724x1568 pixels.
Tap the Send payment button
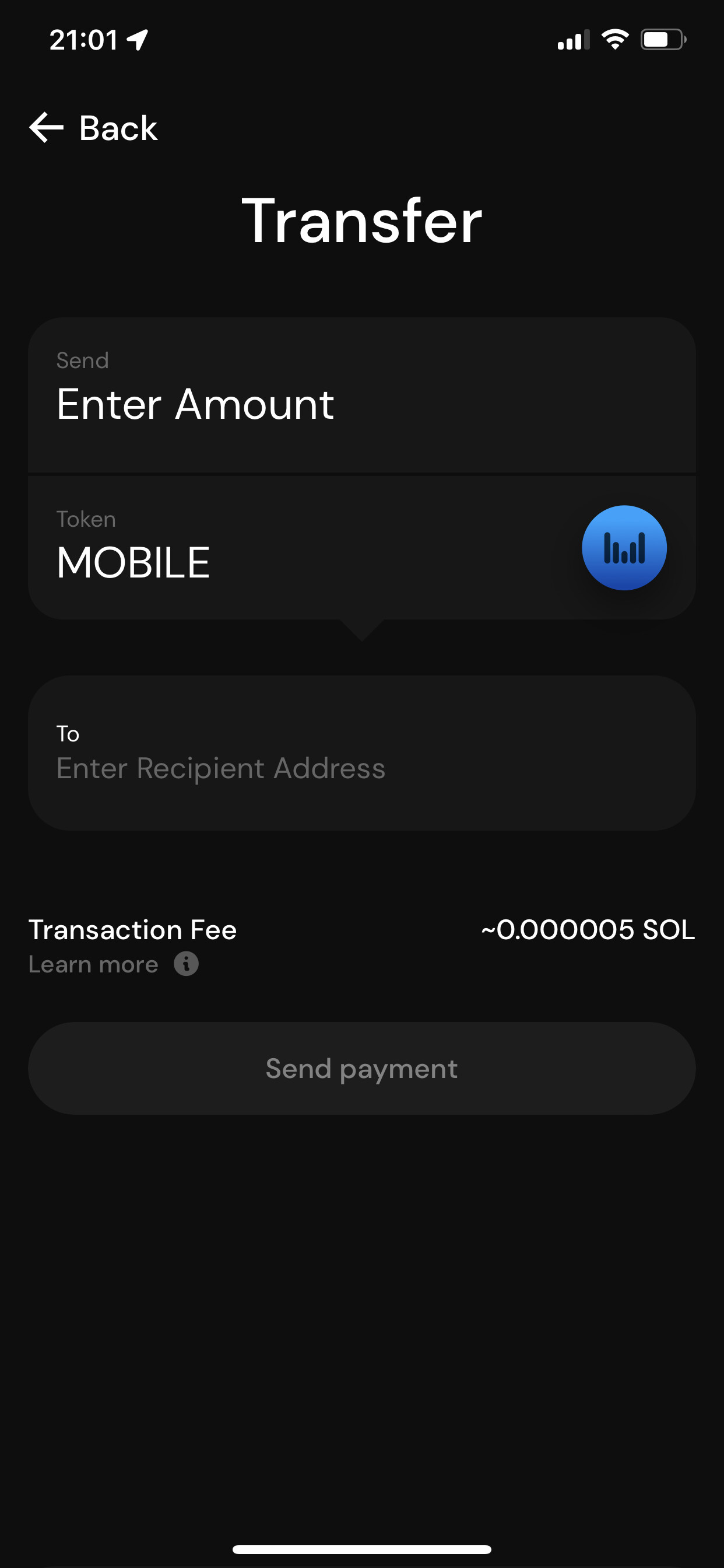(x=361, y=1068)
